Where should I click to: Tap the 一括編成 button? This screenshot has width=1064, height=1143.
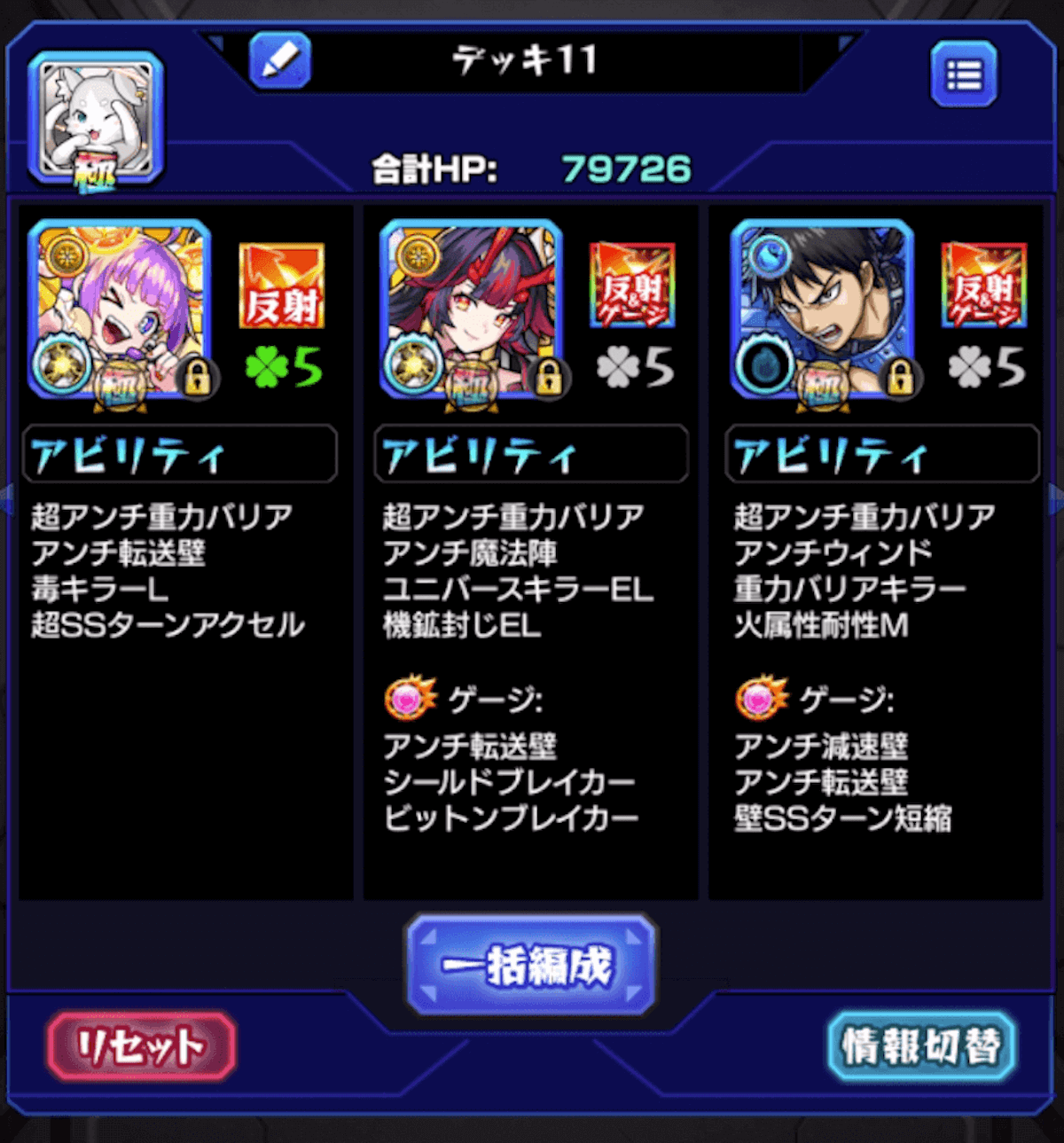[530, 966]
